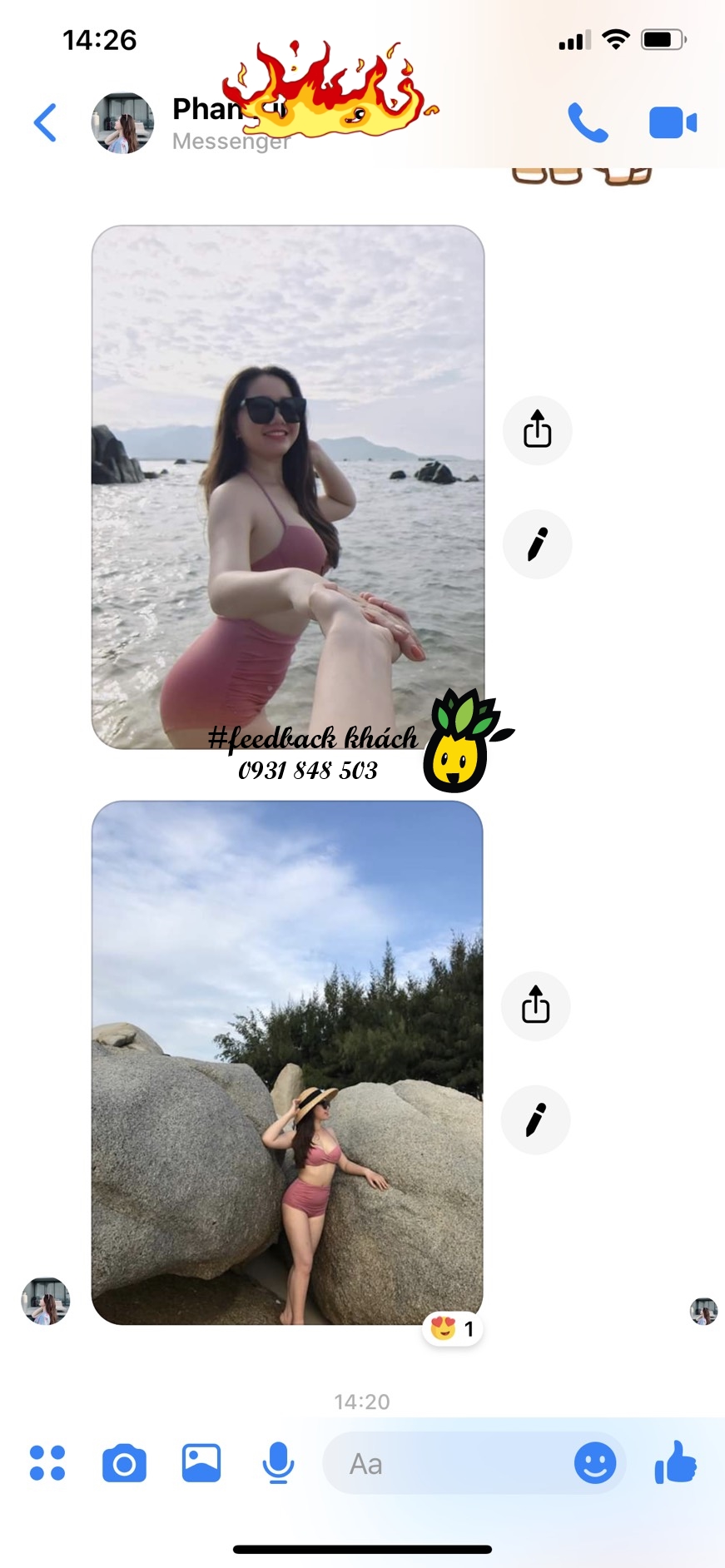Screen dimensions: 725x1568
Task: Start a video call
Action: click(x=673, y=123)
